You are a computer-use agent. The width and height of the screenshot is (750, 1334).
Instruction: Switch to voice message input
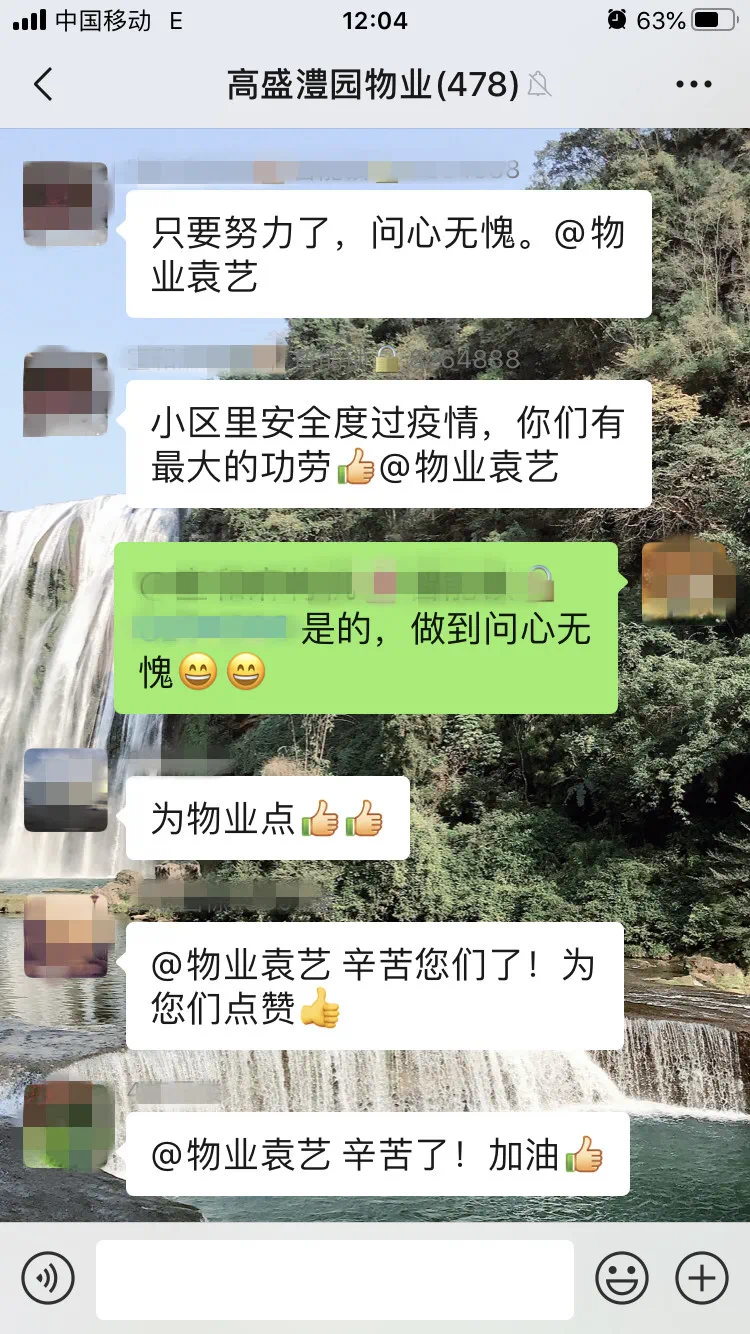tap(48, 1278)
